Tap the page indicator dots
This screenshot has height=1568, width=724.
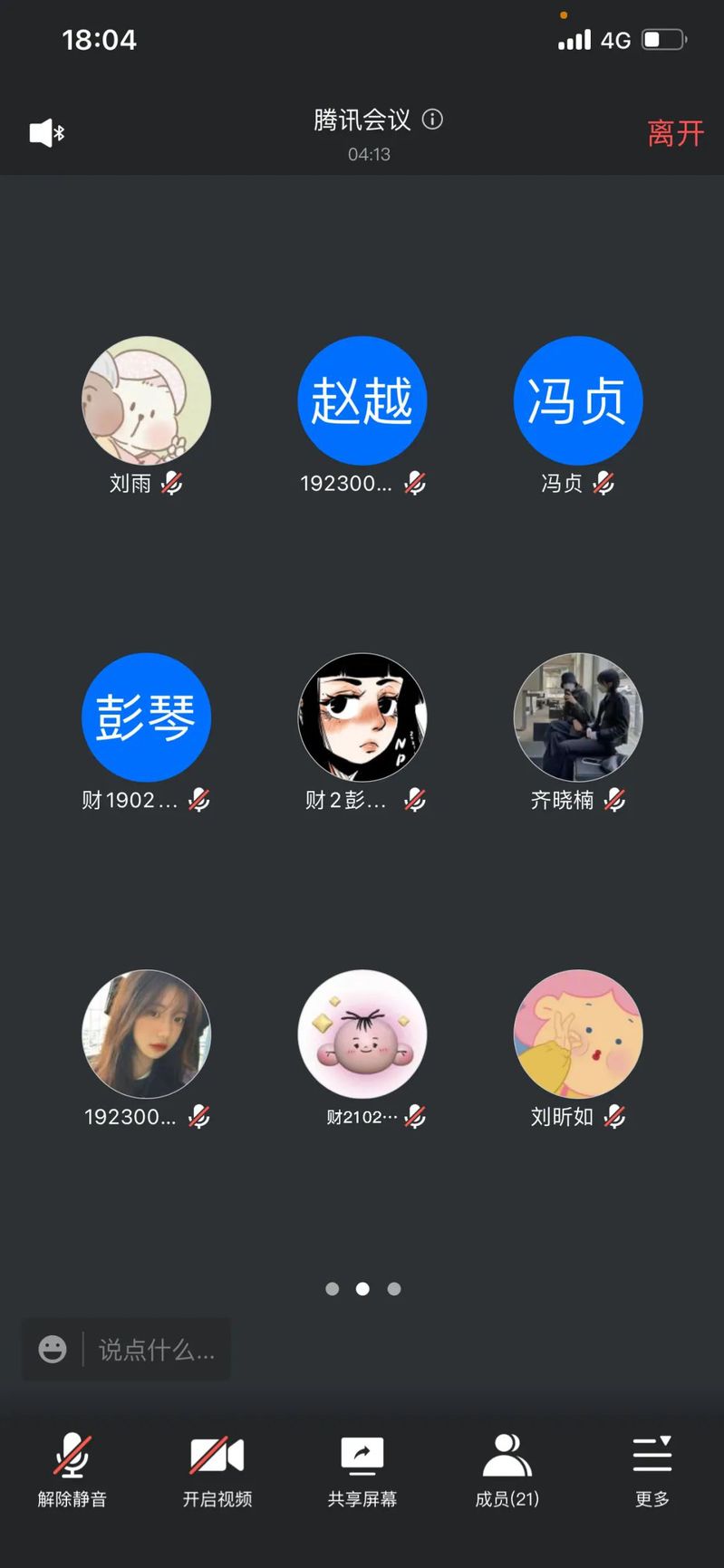point(362,1288)
